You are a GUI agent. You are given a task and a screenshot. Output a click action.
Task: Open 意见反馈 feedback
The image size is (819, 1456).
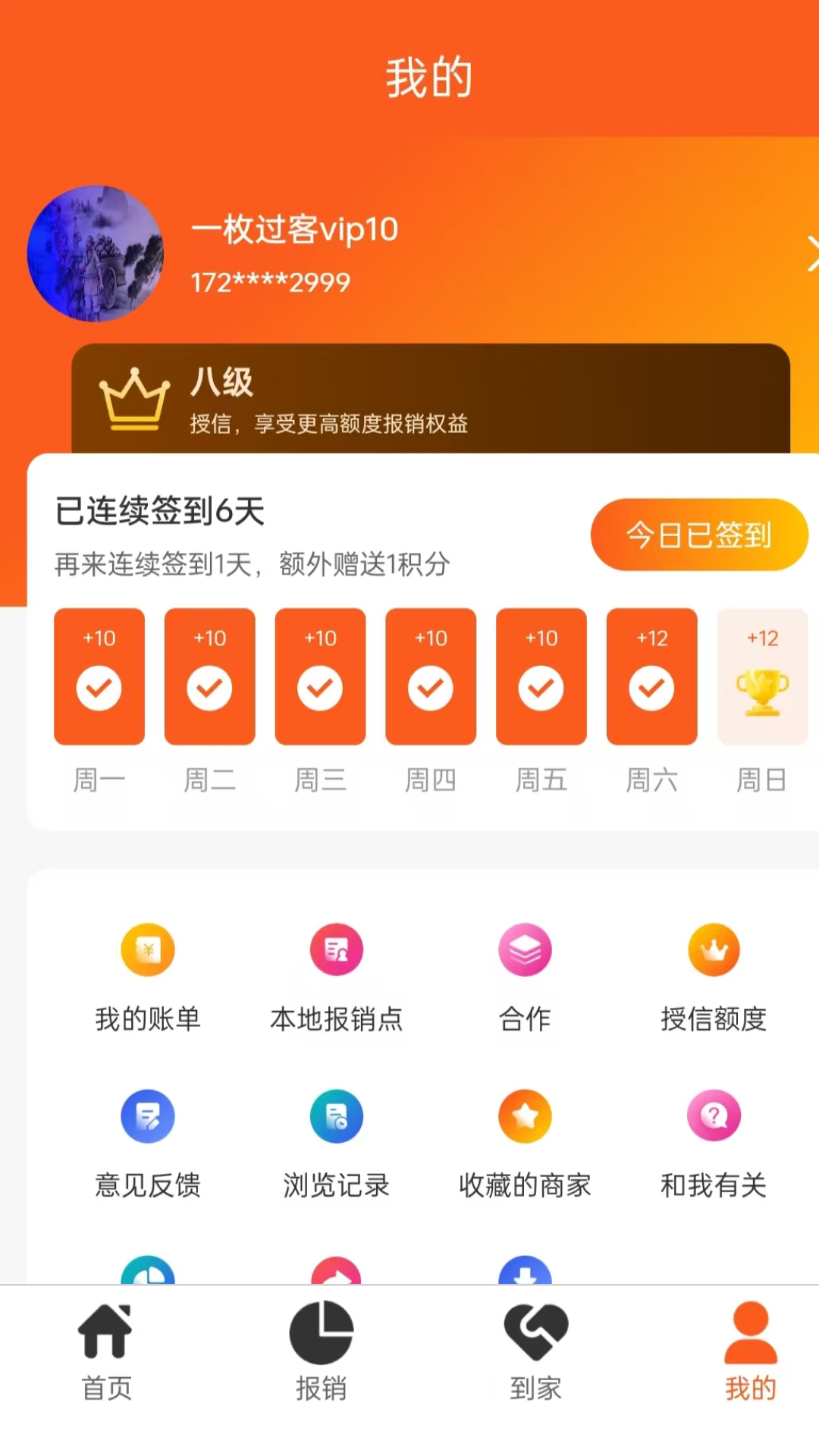(148, 1144)
